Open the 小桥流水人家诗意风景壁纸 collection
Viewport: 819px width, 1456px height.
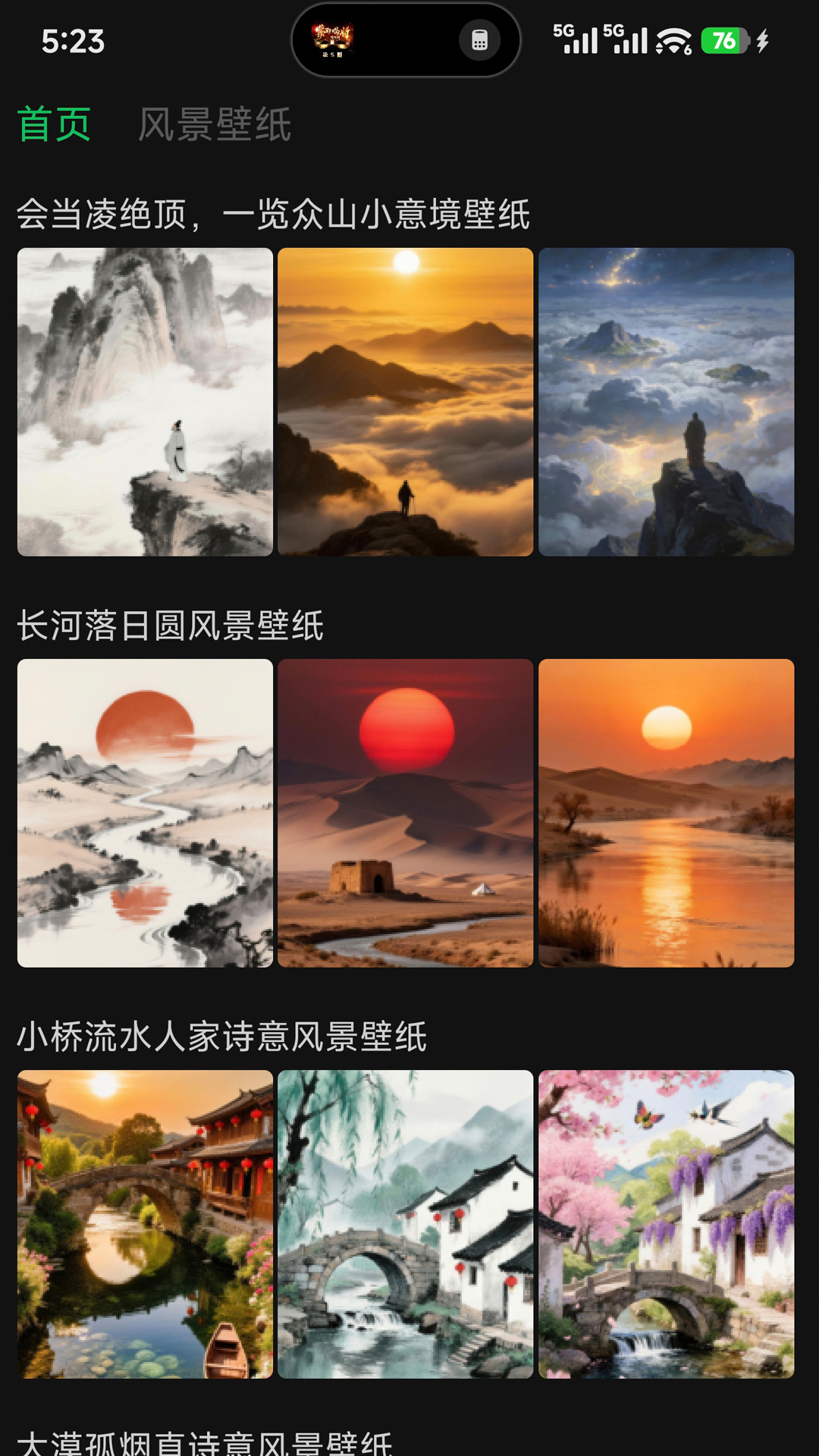point(222,1039)
